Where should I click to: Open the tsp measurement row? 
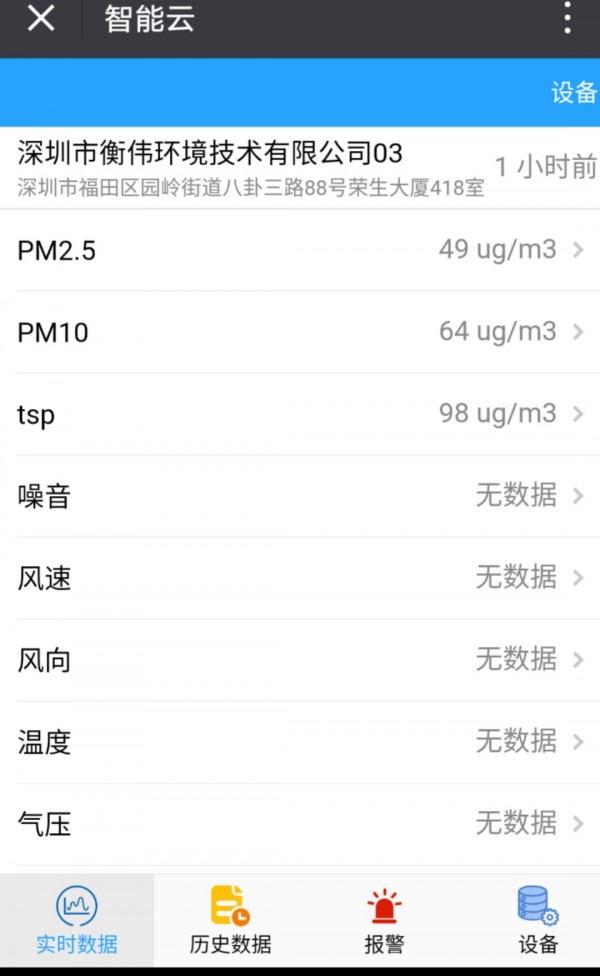[300, 414]
